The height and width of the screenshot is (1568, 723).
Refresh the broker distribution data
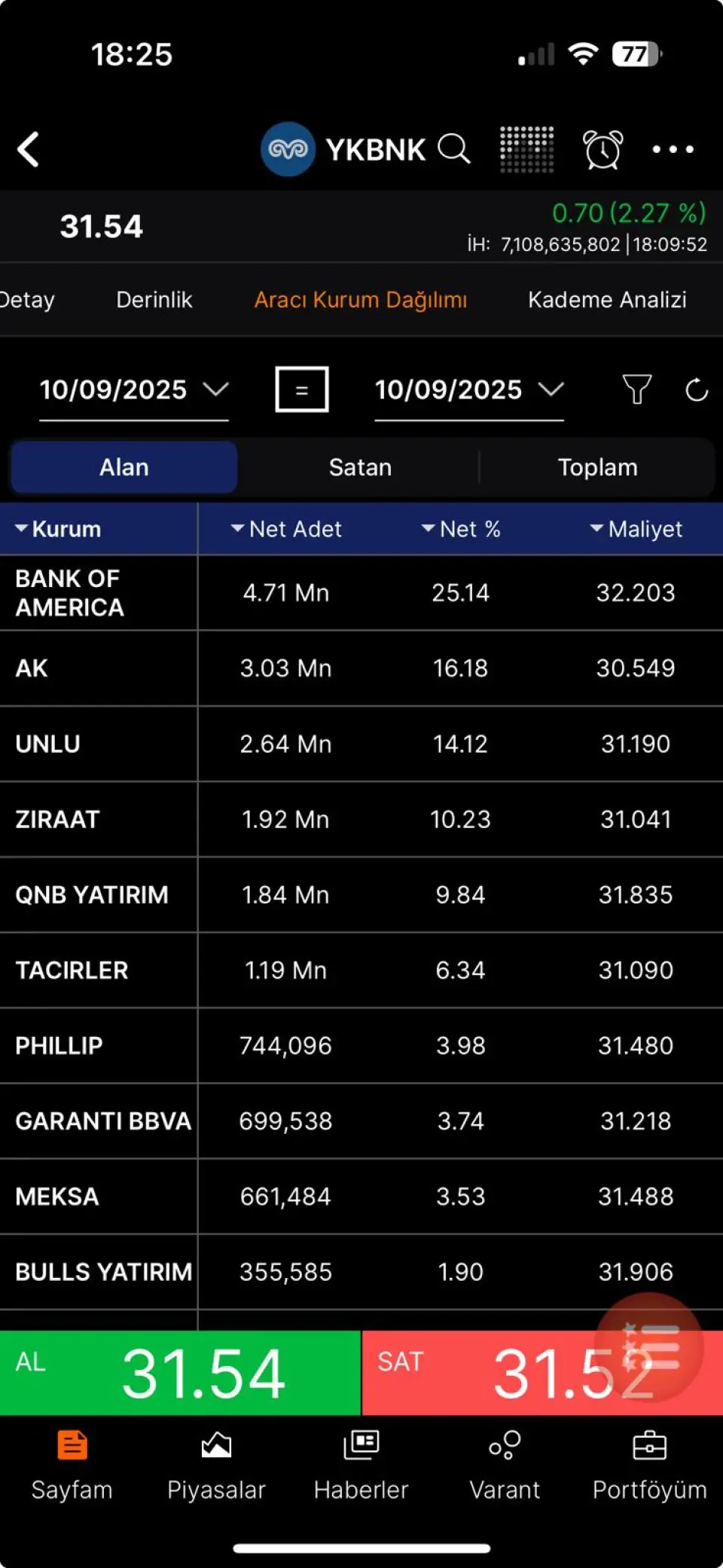[x=697, y=390]
